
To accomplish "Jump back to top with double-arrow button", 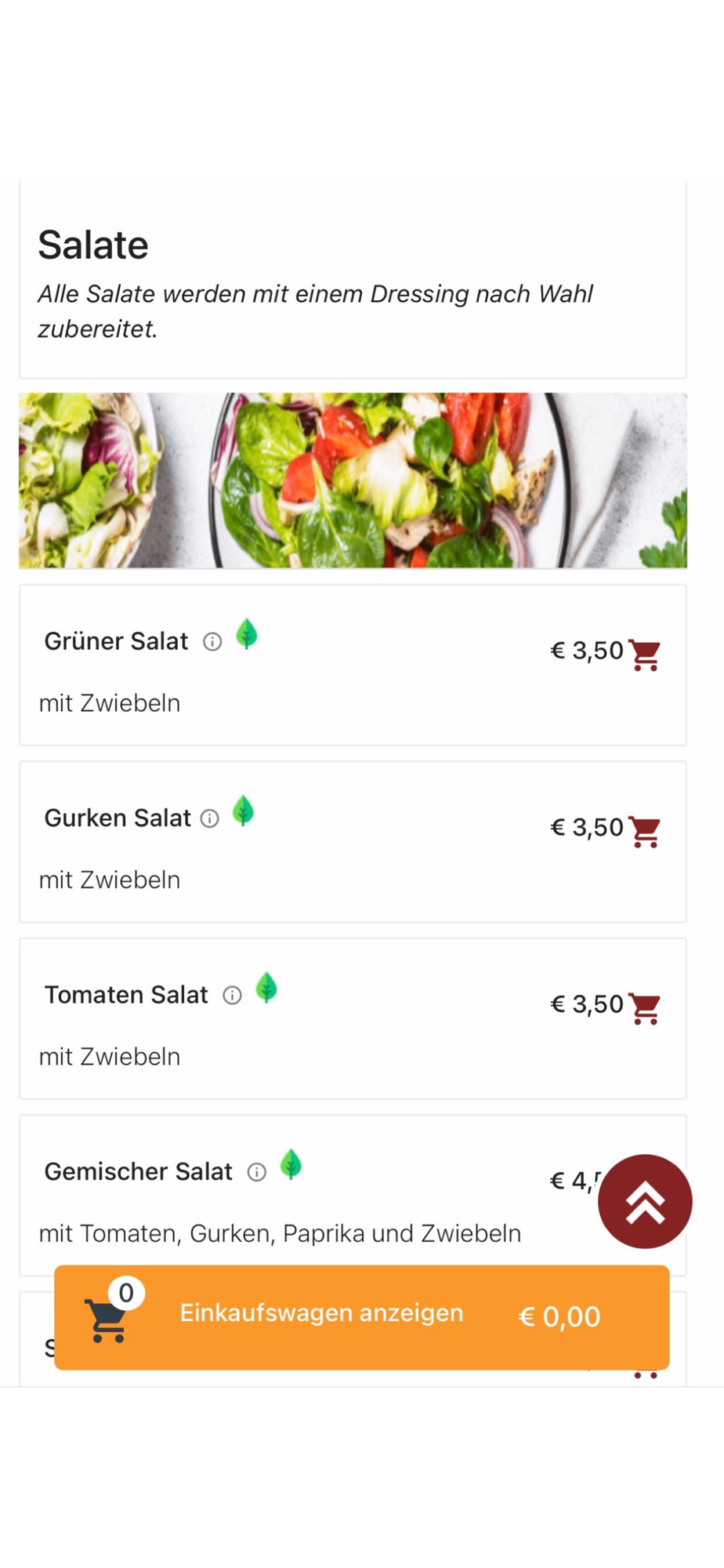I will click(x=644, y=1201).
